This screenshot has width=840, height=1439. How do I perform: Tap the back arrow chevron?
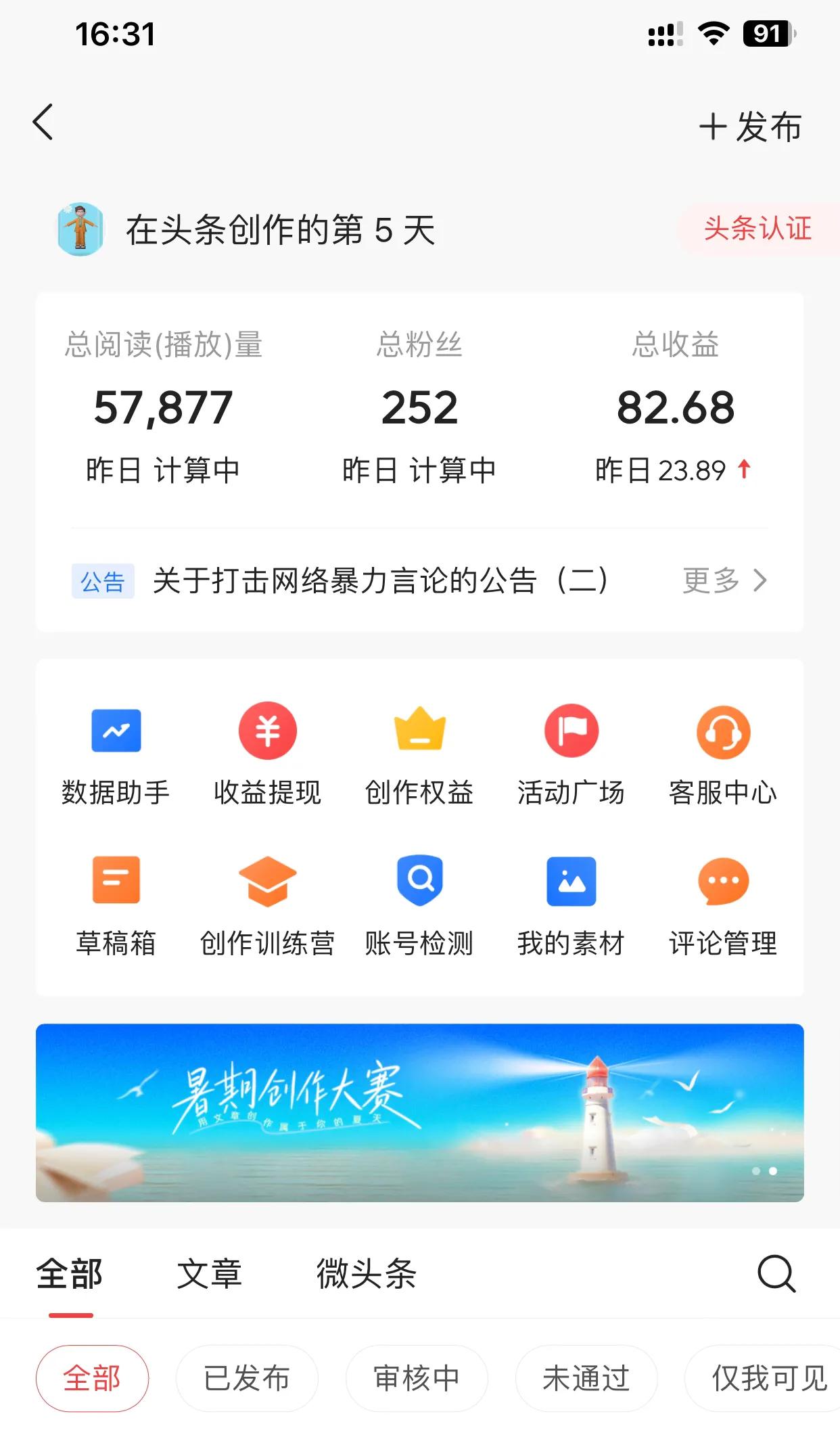coord(43,123)
